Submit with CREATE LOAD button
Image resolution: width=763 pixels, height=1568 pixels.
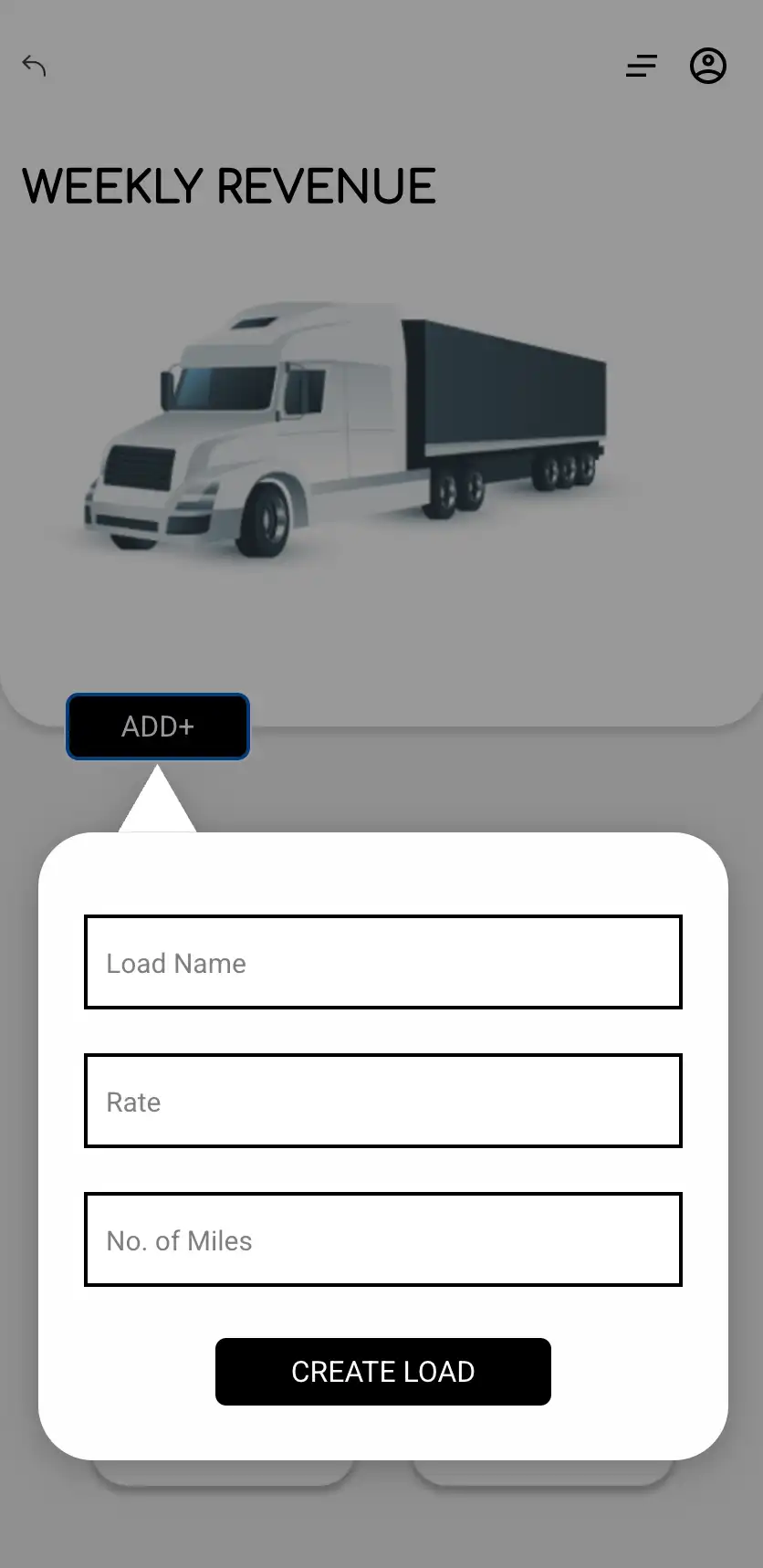[x=382, y=1371]
